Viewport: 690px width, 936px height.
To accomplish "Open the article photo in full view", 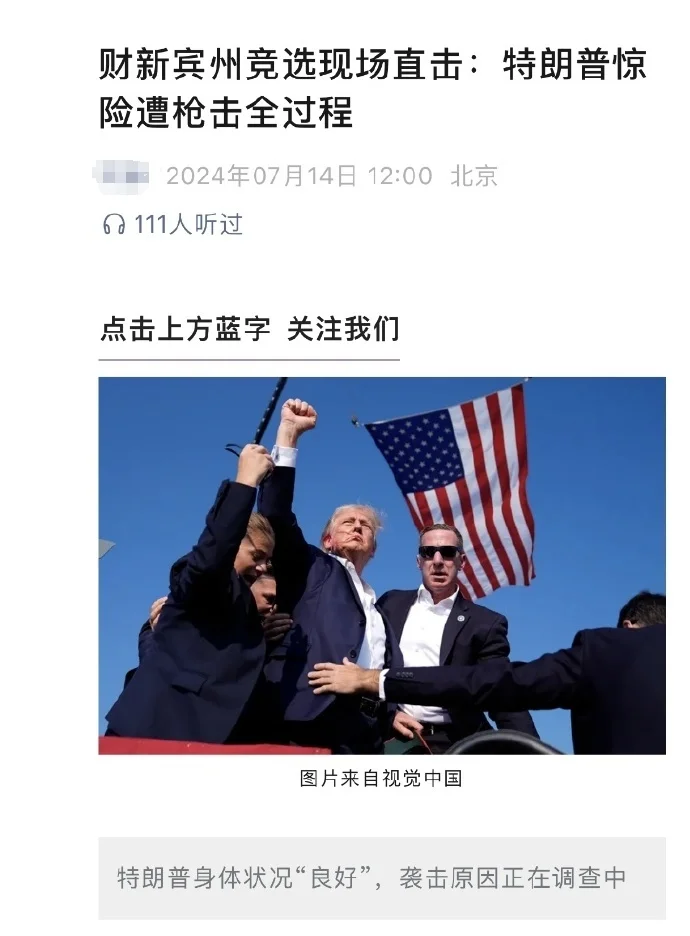I will click(381, 565).
